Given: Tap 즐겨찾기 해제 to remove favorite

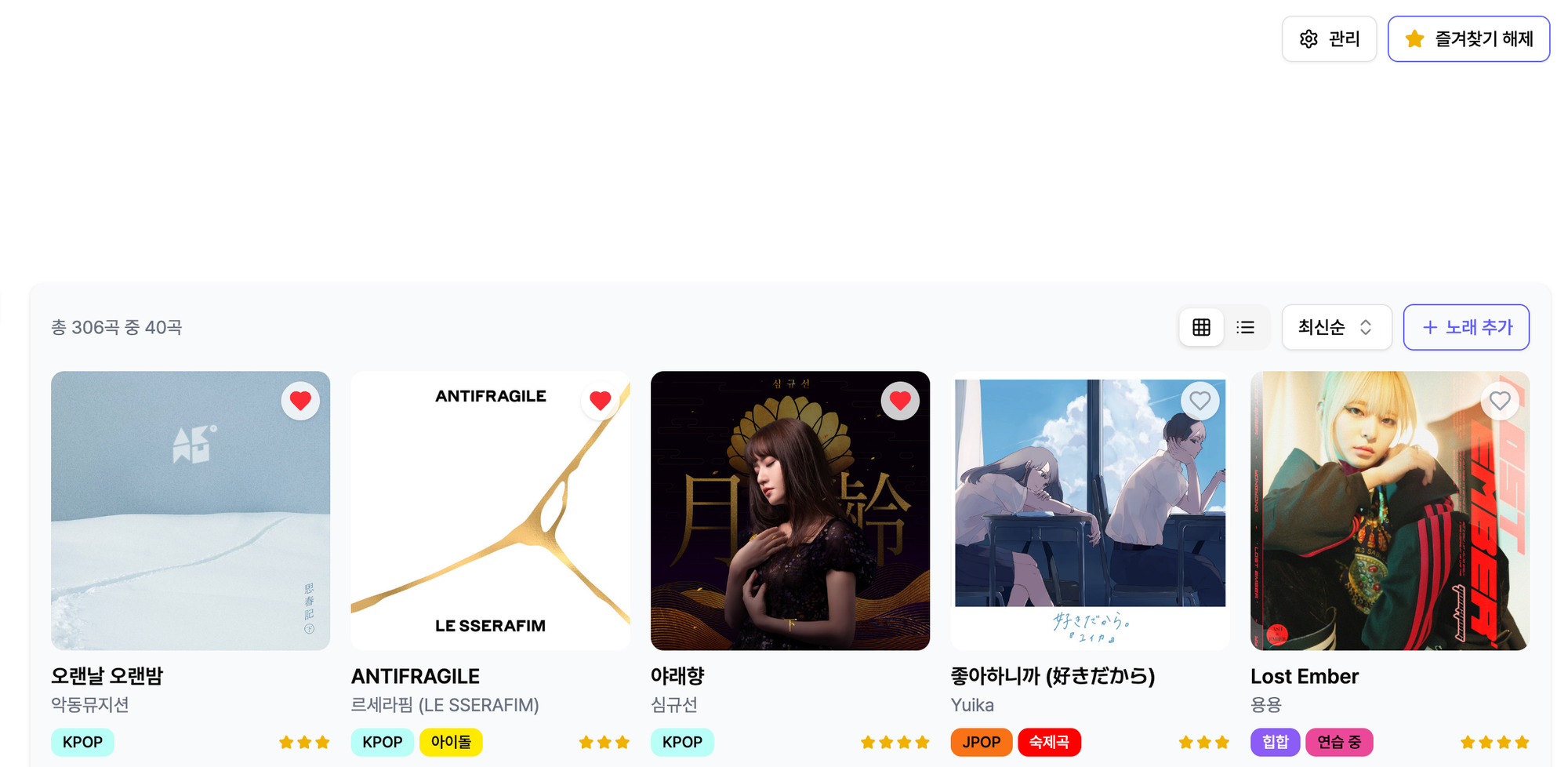Looking at the screenshot, I should 1468,38.
